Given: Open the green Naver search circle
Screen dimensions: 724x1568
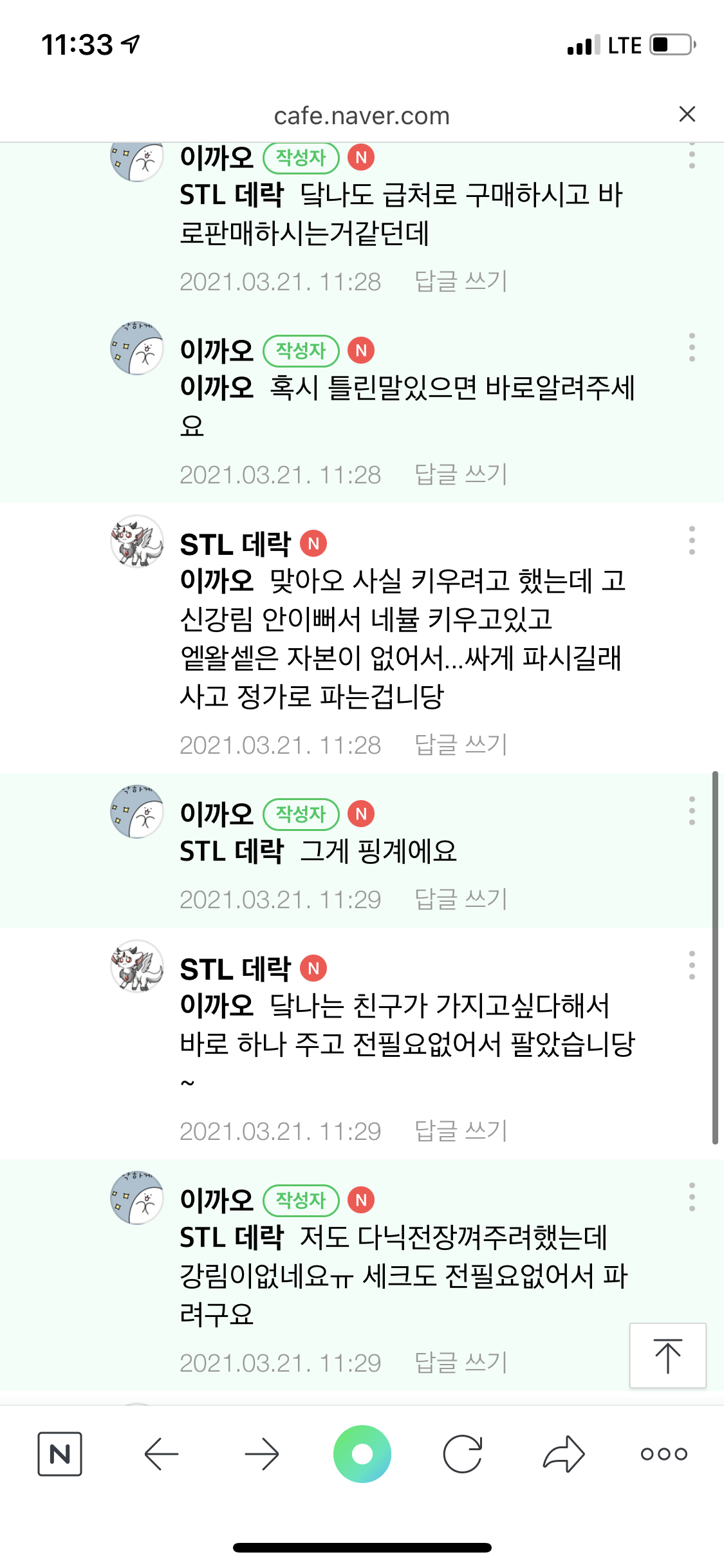Looking at the screenshot, I should (362, 1453).
